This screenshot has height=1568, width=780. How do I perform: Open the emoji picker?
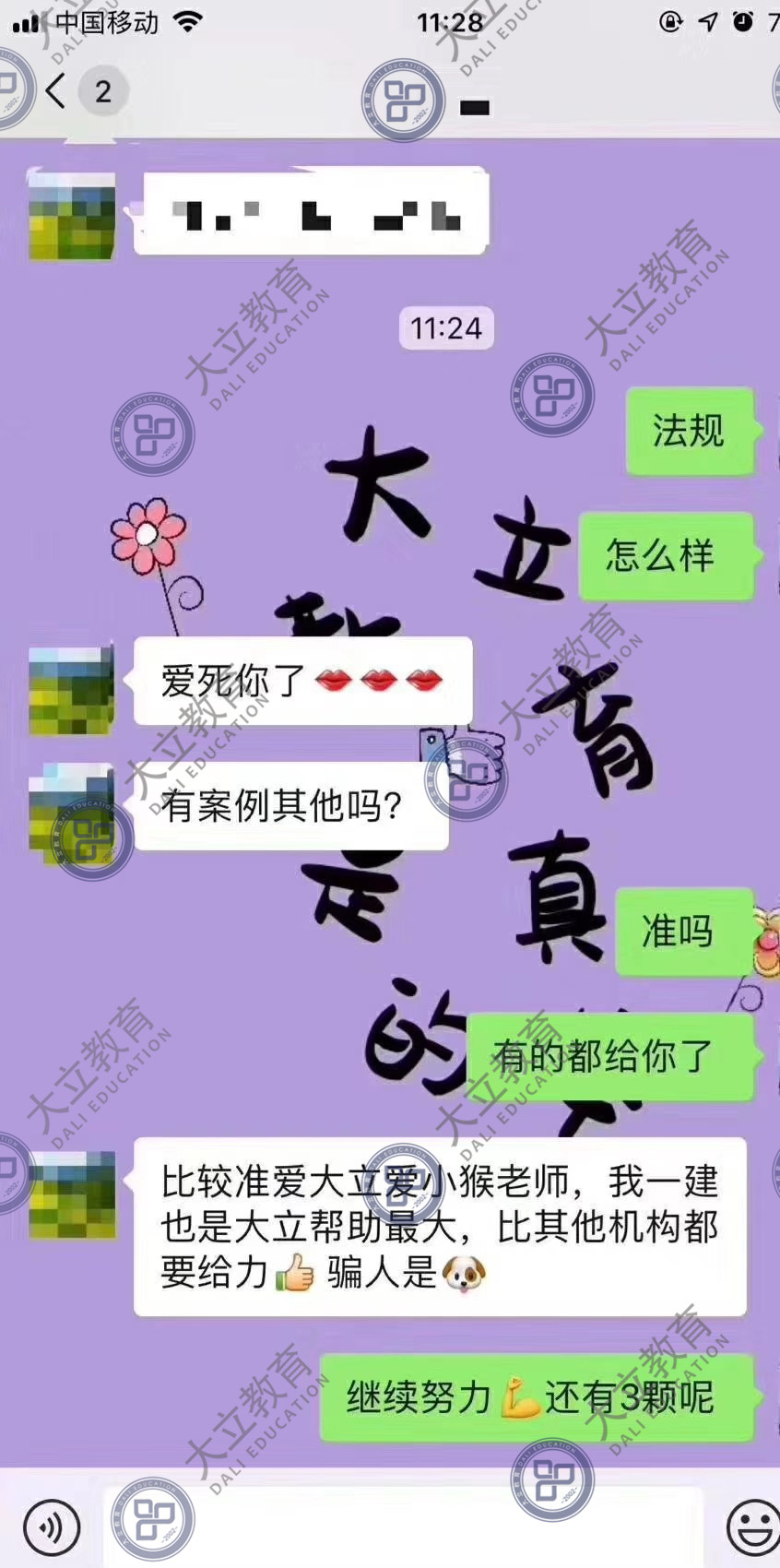751,1527
